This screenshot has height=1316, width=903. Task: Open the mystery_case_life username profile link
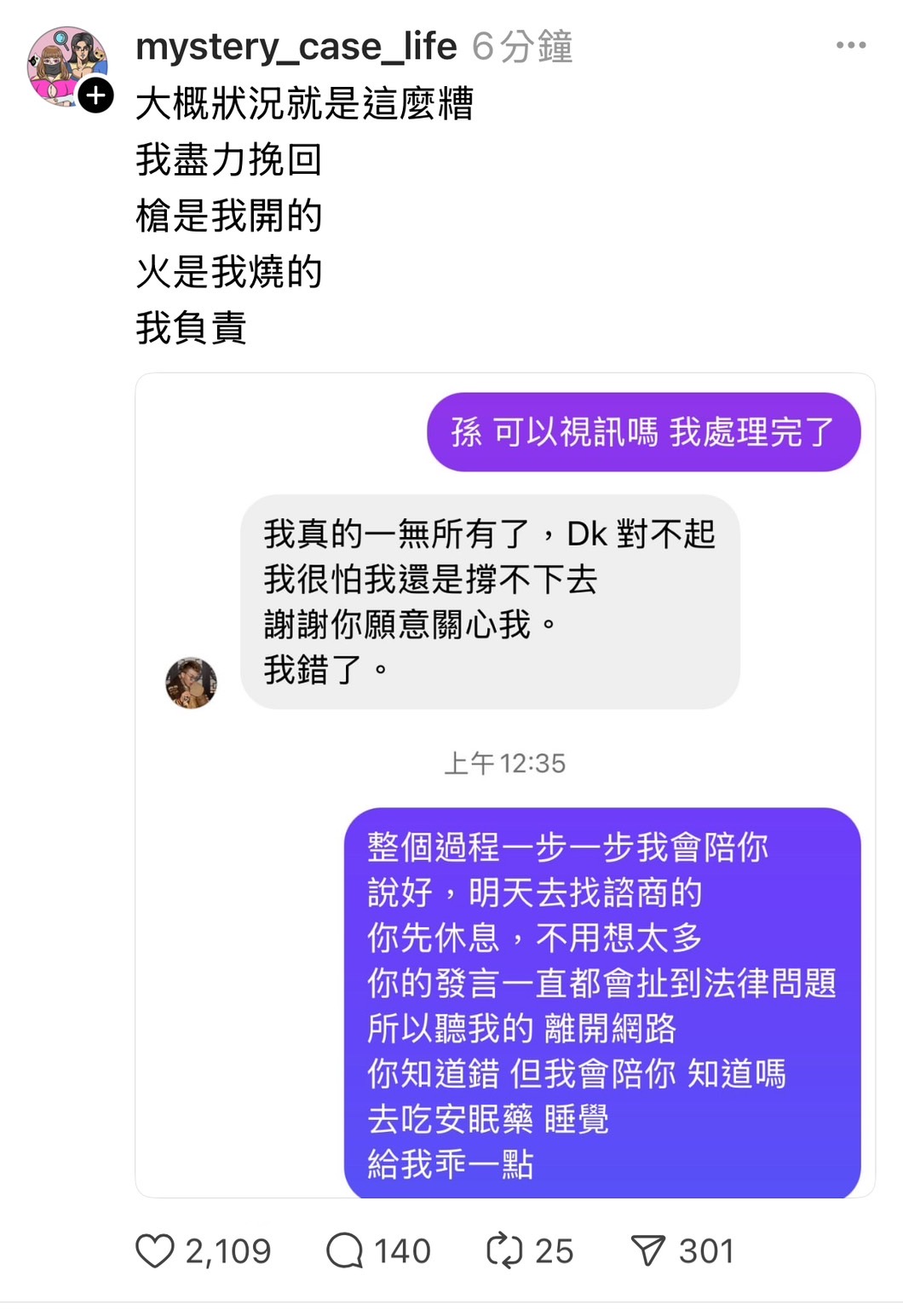pos(296,46)
